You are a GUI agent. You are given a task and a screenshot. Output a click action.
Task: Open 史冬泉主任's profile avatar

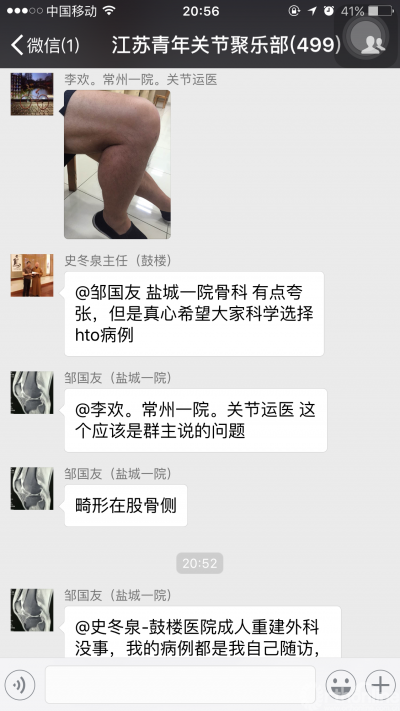coord(32,275)
